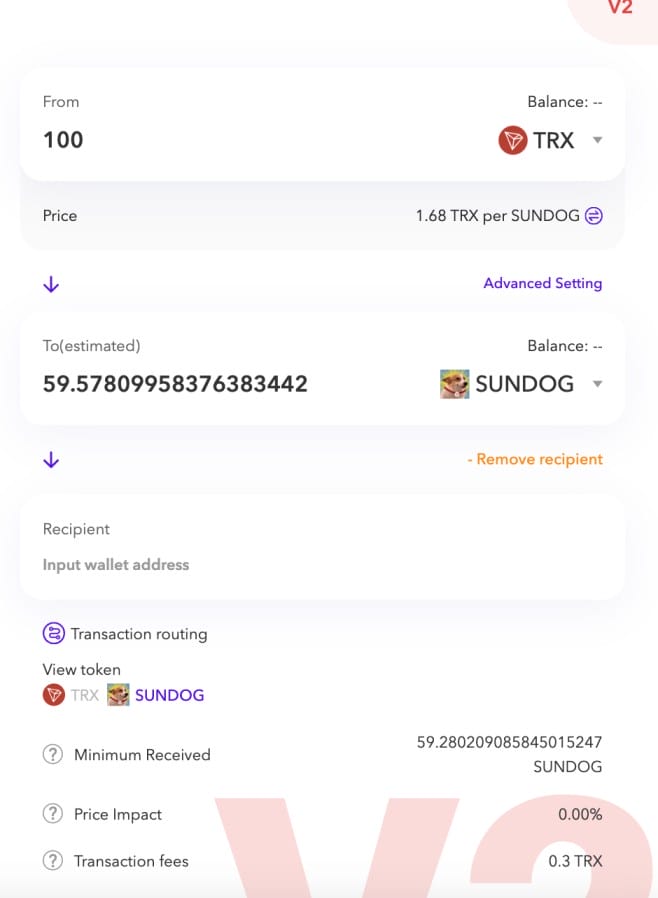Show help for Price Impact
This screenshot has height=898, width=658.
(x=53, y=814)
